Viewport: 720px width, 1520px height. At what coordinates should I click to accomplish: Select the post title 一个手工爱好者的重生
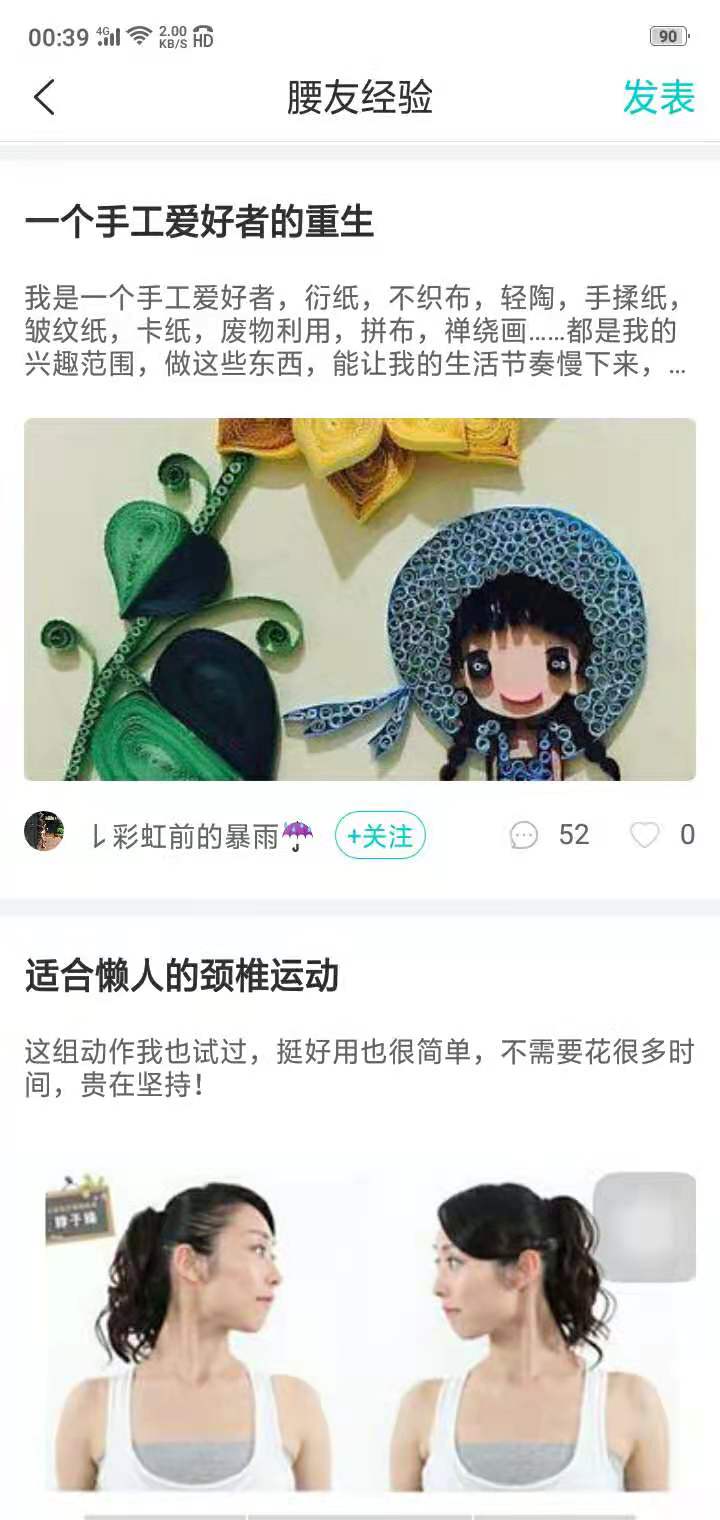point(200,220)
